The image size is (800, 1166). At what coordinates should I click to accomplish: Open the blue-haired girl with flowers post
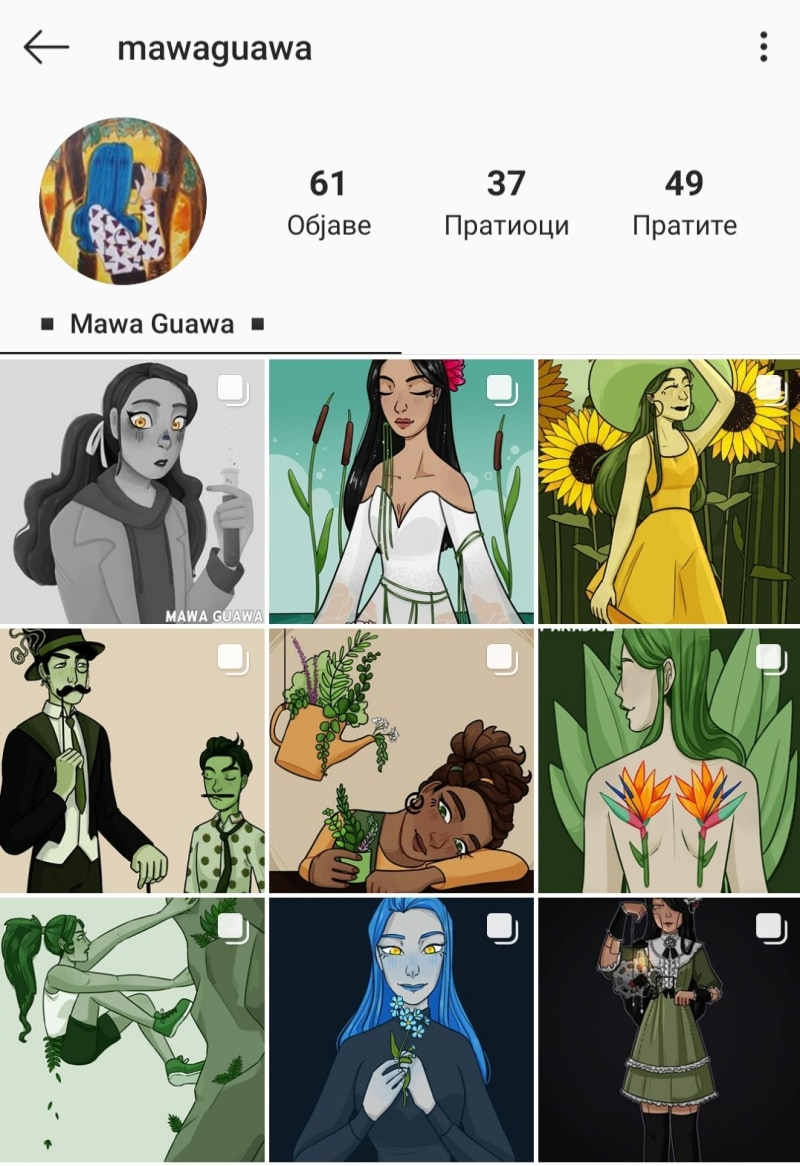tap(401, 1030)
